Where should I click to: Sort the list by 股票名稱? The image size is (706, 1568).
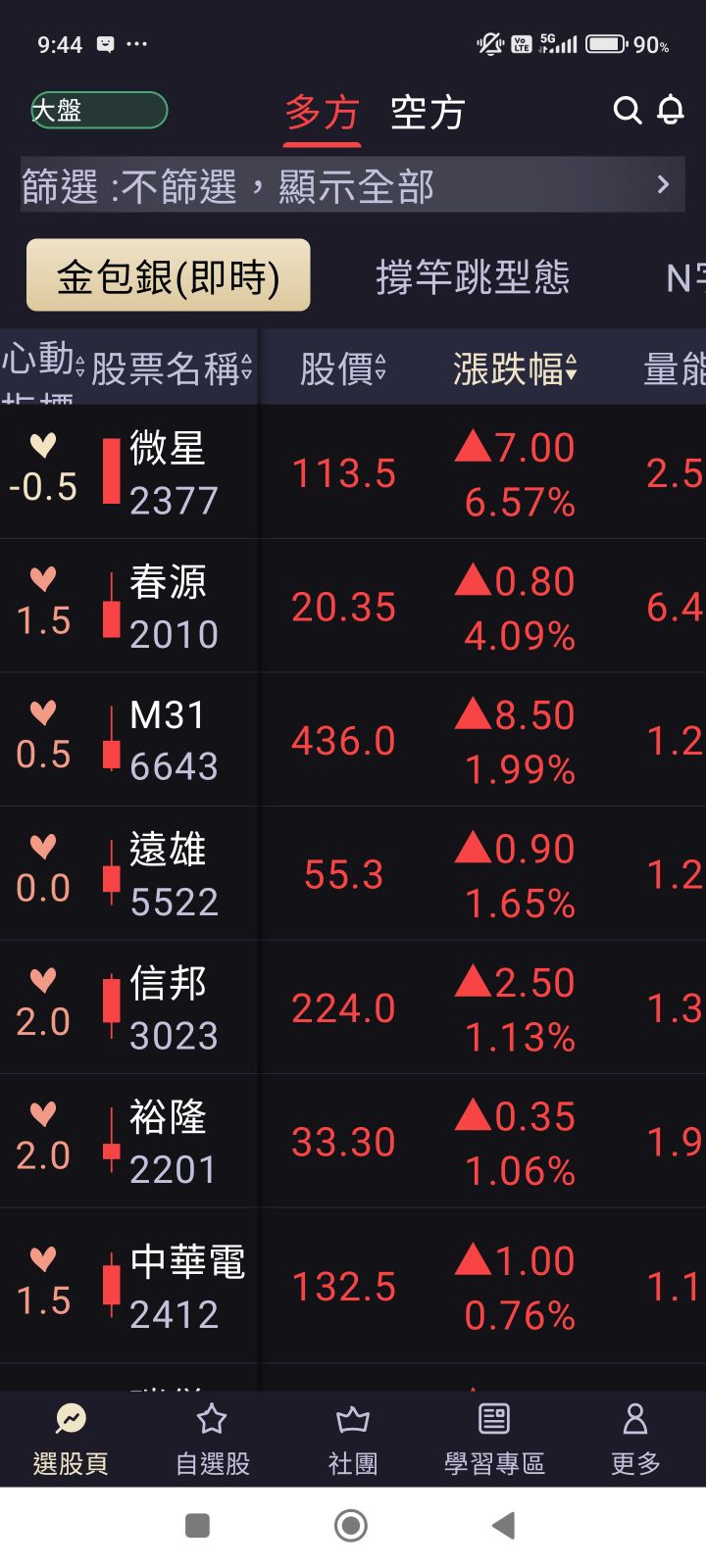coord(172,369)
